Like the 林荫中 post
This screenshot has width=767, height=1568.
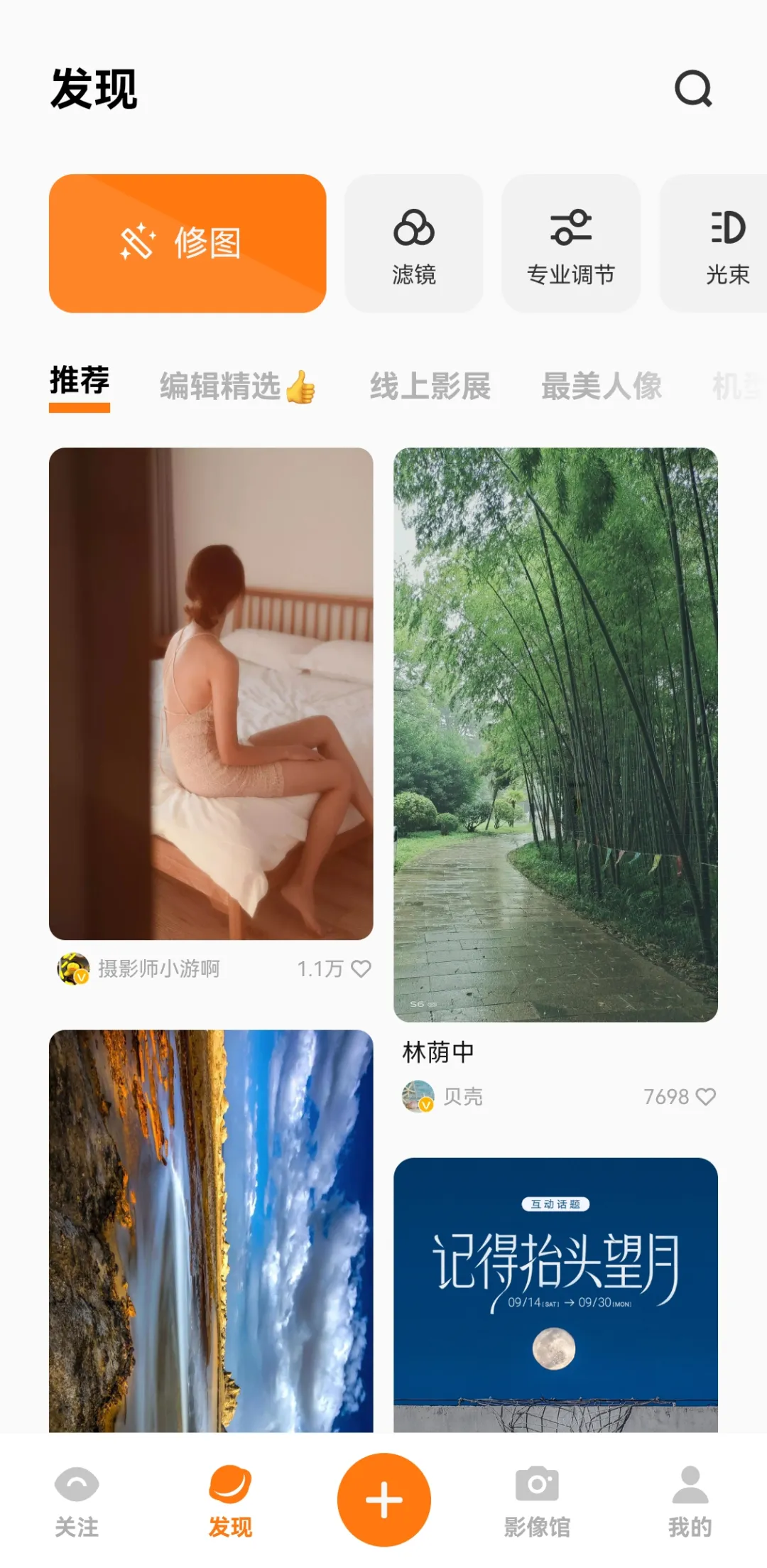click(x=706, y=1096)
